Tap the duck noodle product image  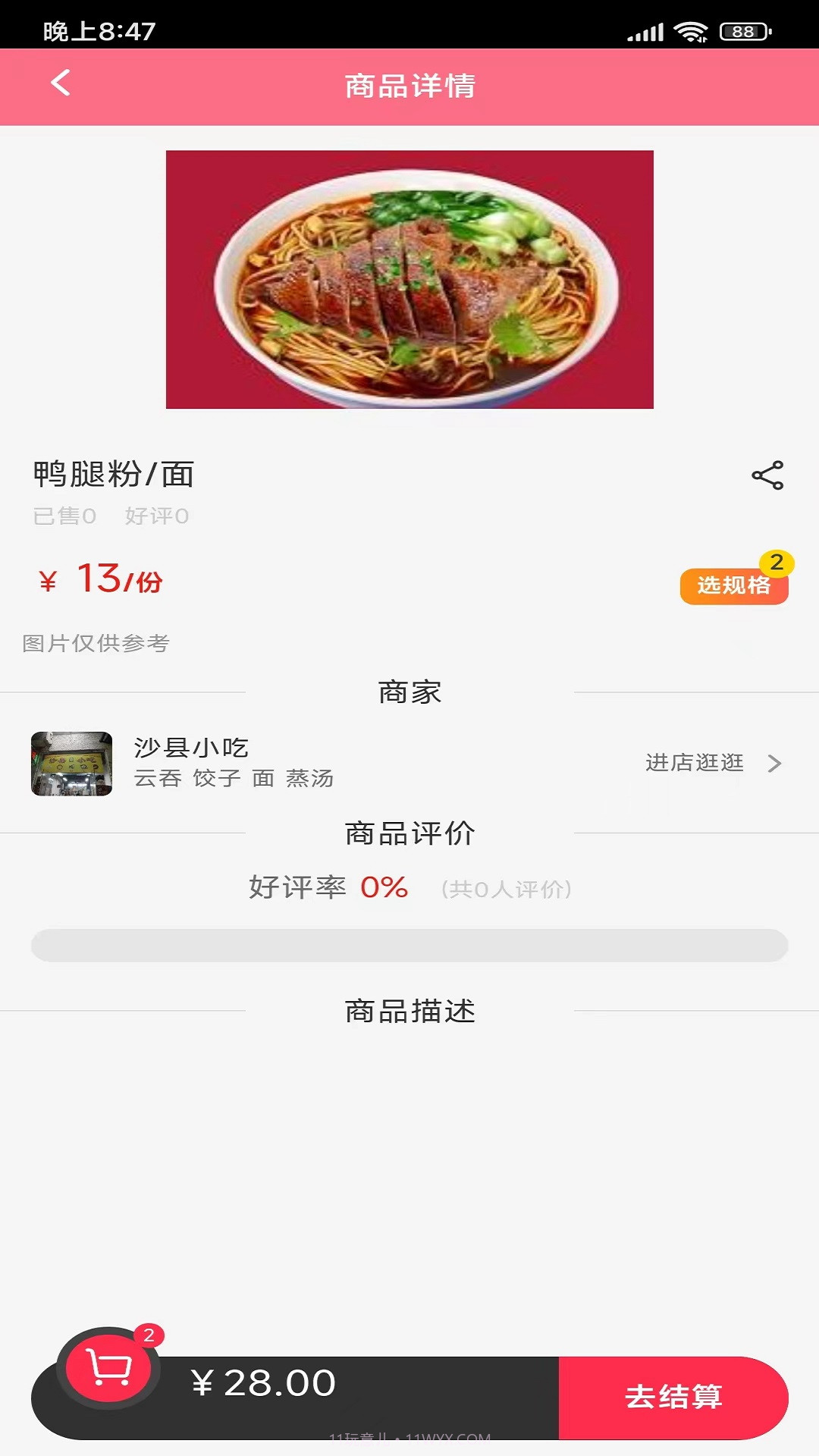[x=409, y=279]
